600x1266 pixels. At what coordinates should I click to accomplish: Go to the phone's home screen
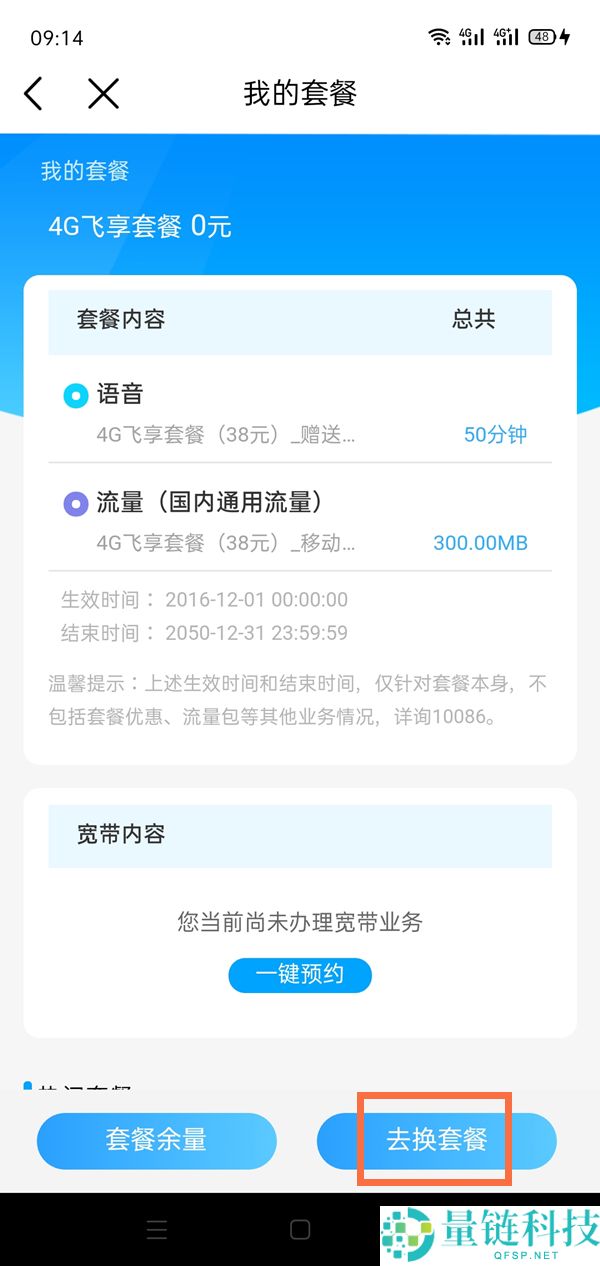point(300,1229)
